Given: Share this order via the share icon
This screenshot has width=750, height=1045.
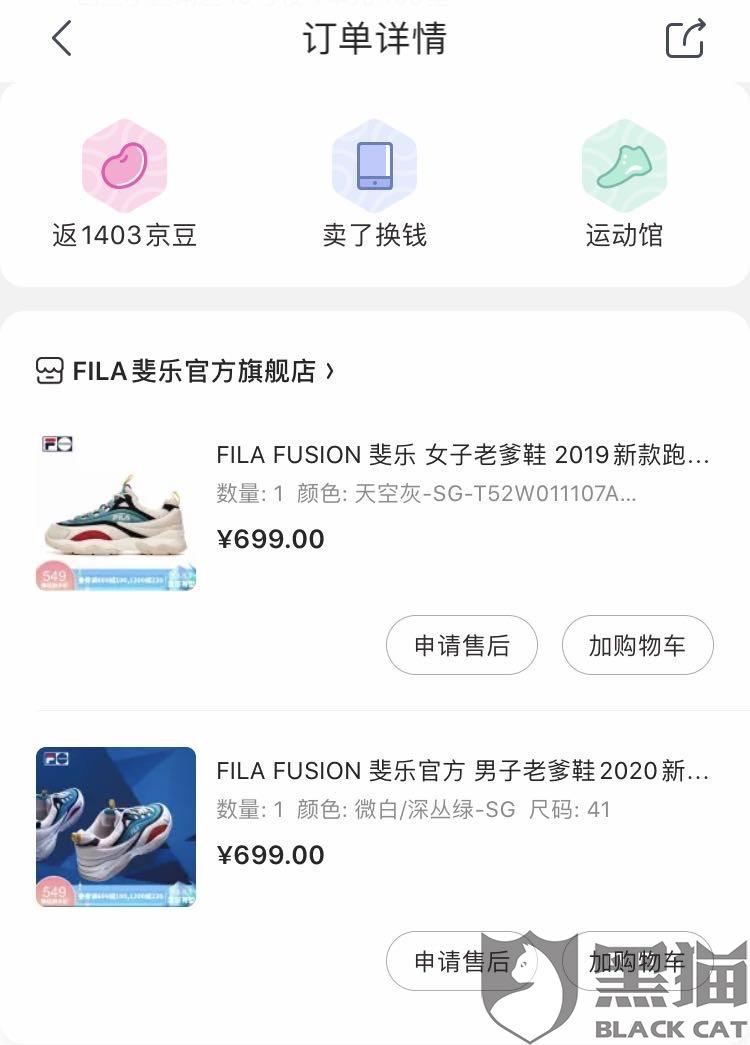Looking at the screenshot, I should pos(686,40).
